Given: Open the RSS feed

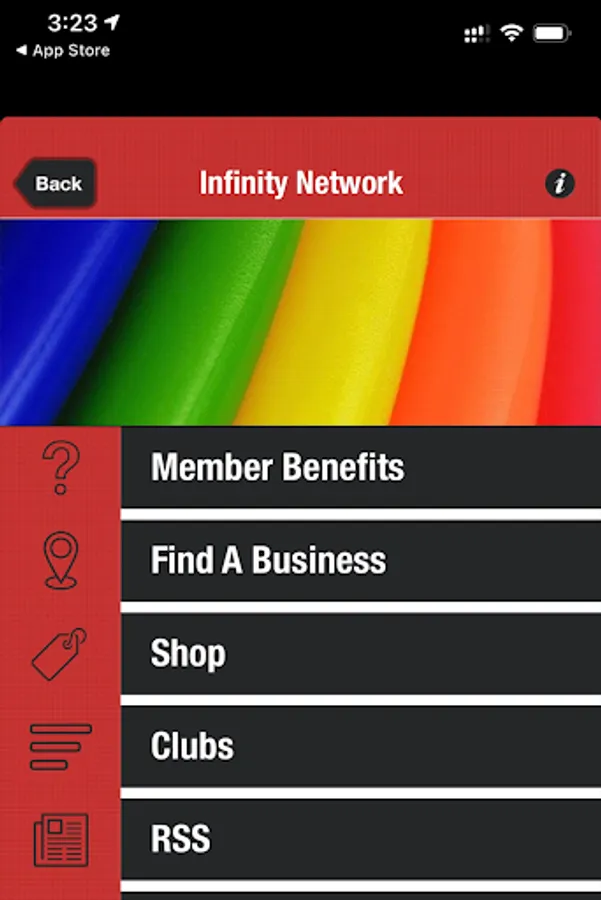Looking at the screenshot, I should 361,839.
